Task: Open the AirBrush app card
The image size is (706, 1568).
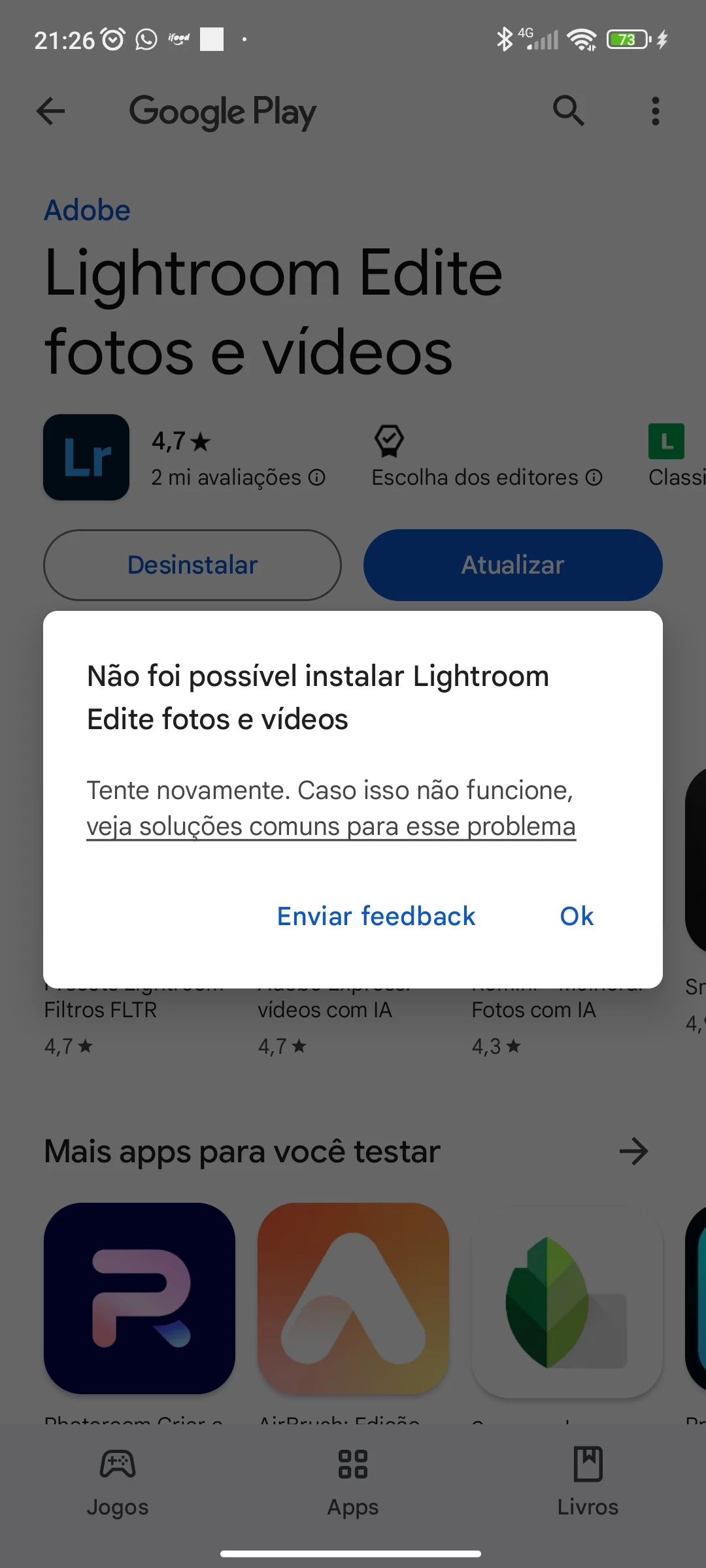Action: pyautogui.click(x=353, y=1298)
